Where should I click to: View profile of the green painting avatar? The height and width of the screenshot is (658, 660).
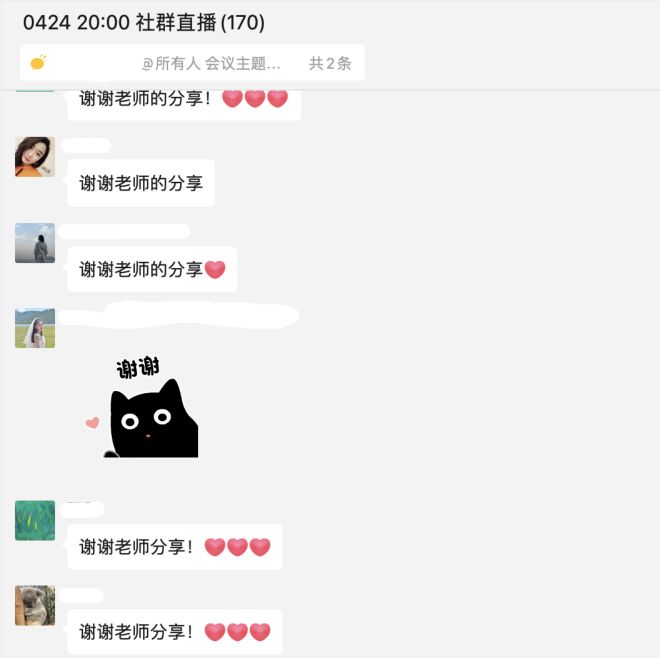point(35,520)
